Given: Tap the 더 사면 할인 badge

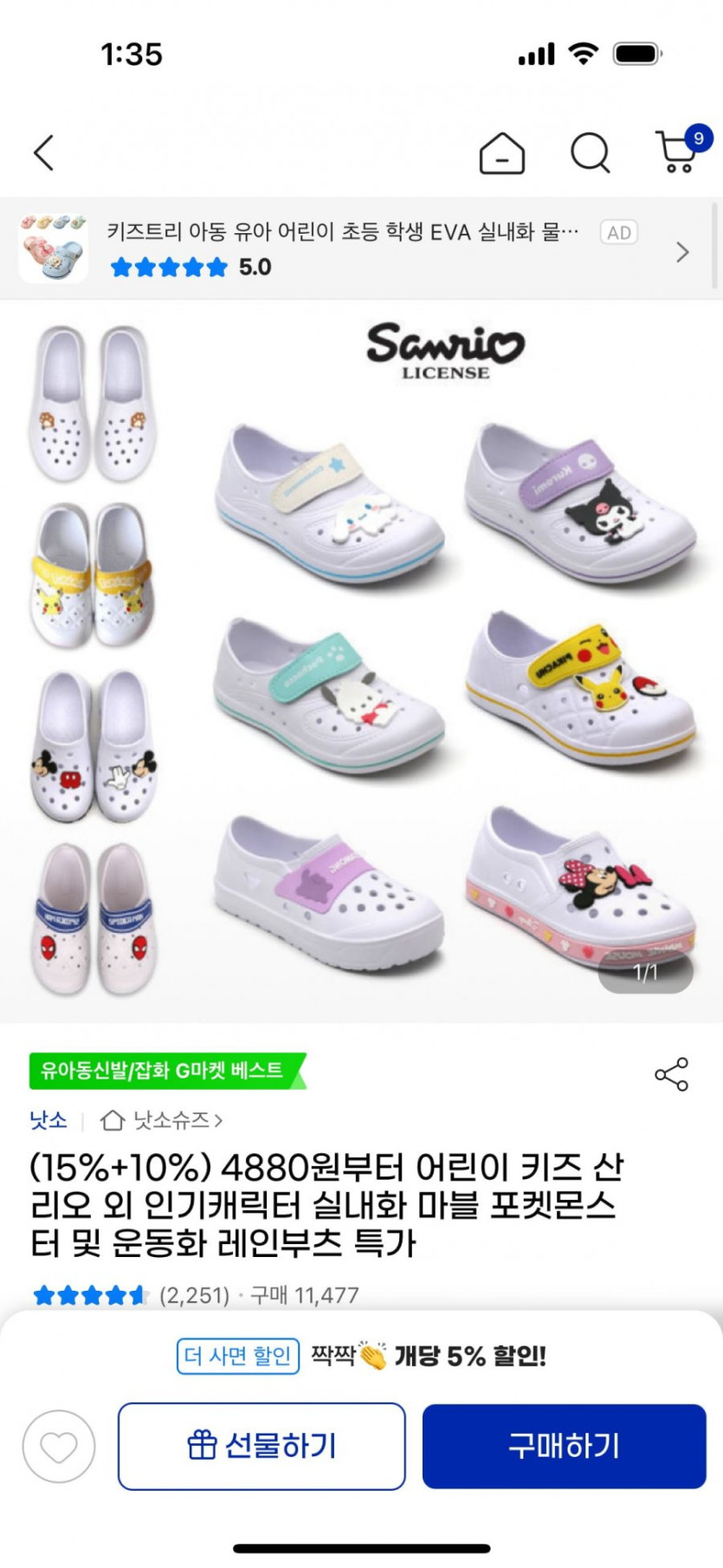Looking at the screenshot, I should tap(238, 1356).
